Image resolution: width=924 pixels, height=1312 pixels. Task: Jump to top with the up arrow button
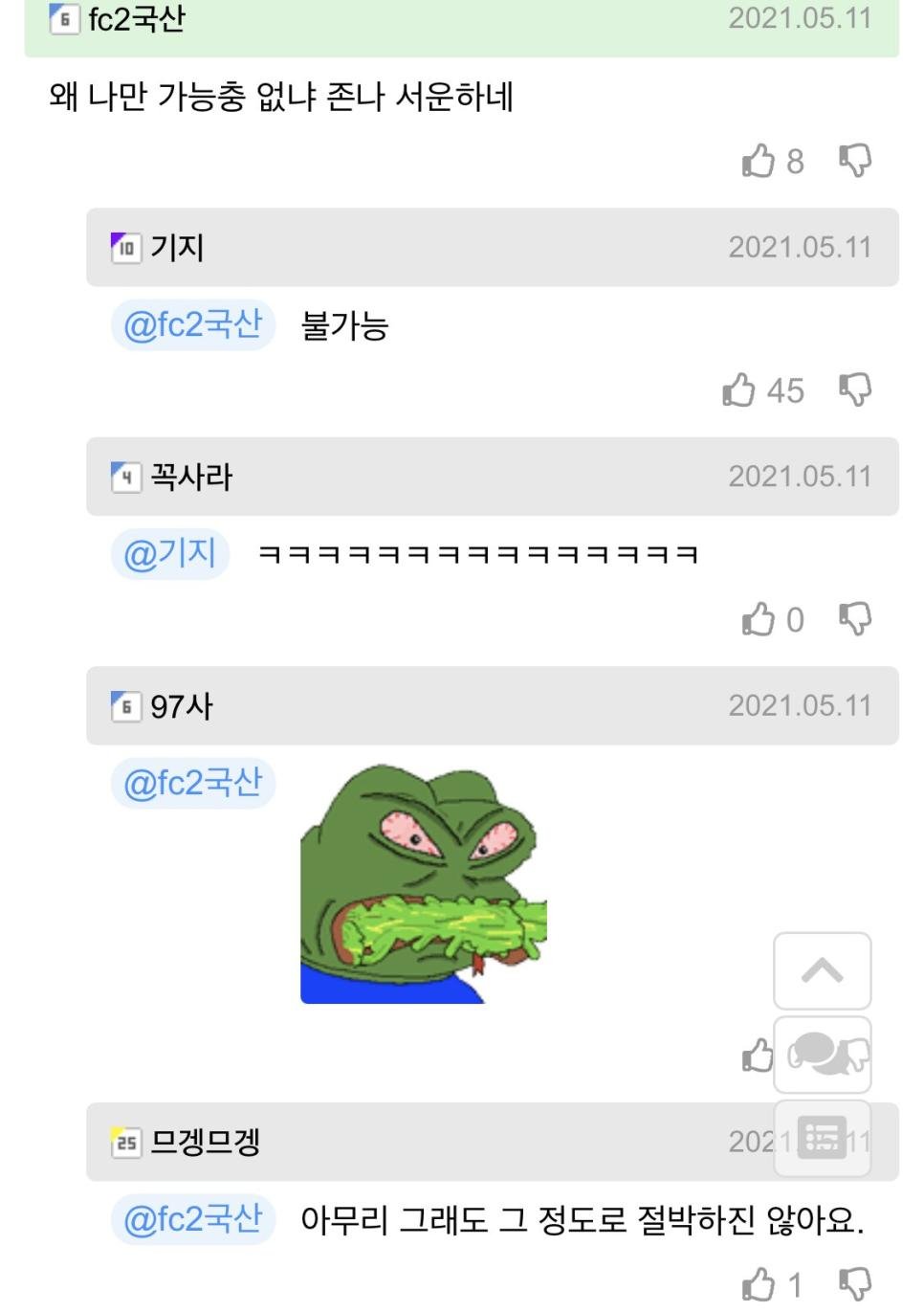[822, 971]
